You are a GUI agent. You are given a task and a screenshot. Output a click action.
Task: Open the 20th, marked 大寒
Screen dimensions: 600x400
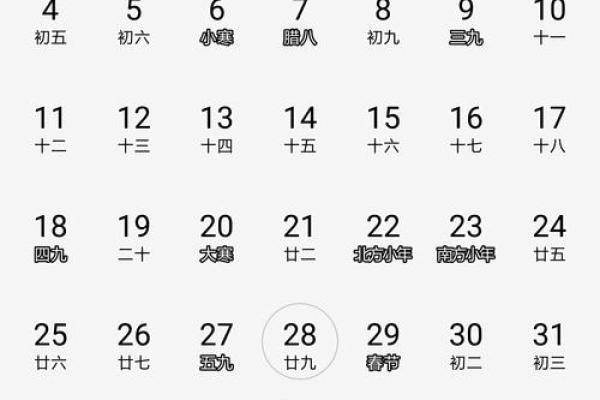pyautogui.click(x=217, y=238)
